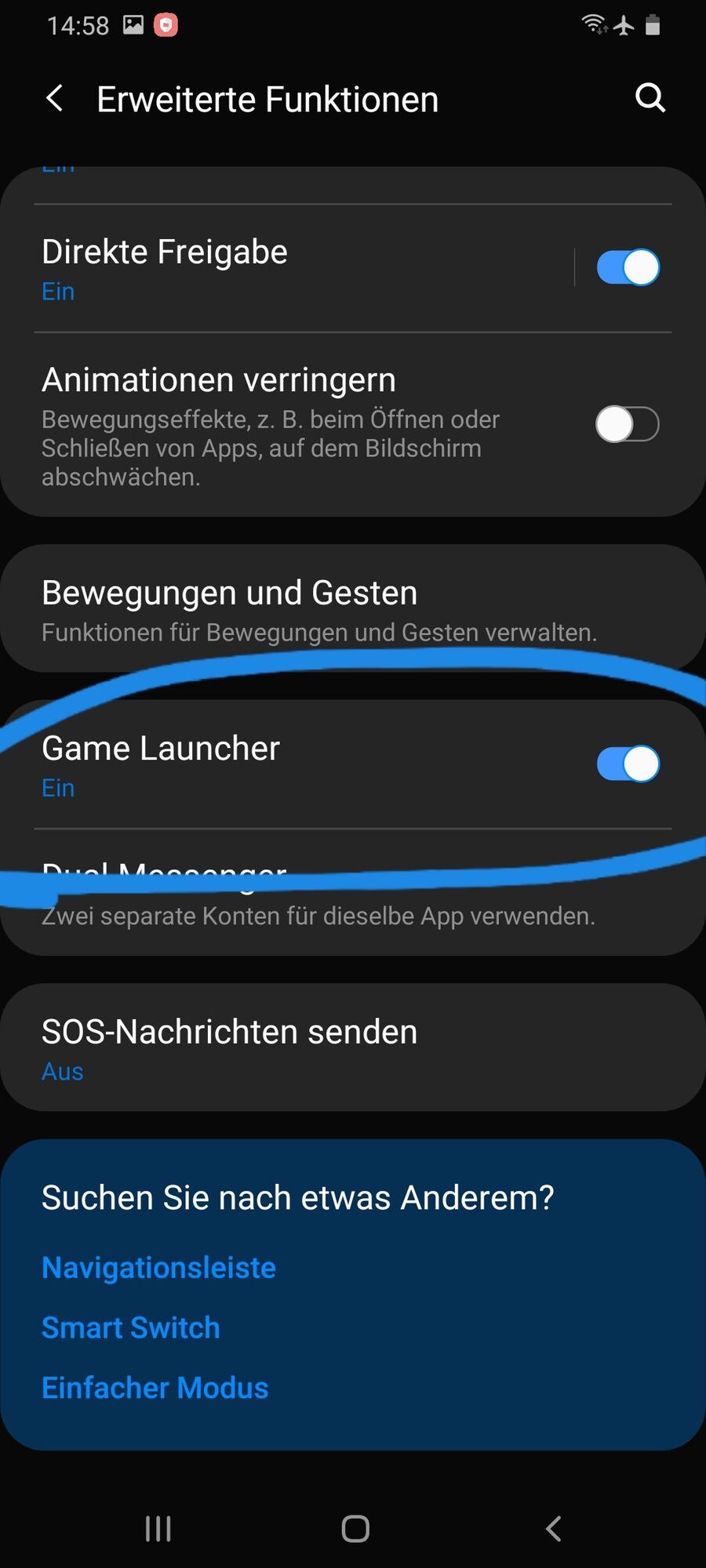Show recent apps
706x1568 pixels.
tap(158, 1528)
